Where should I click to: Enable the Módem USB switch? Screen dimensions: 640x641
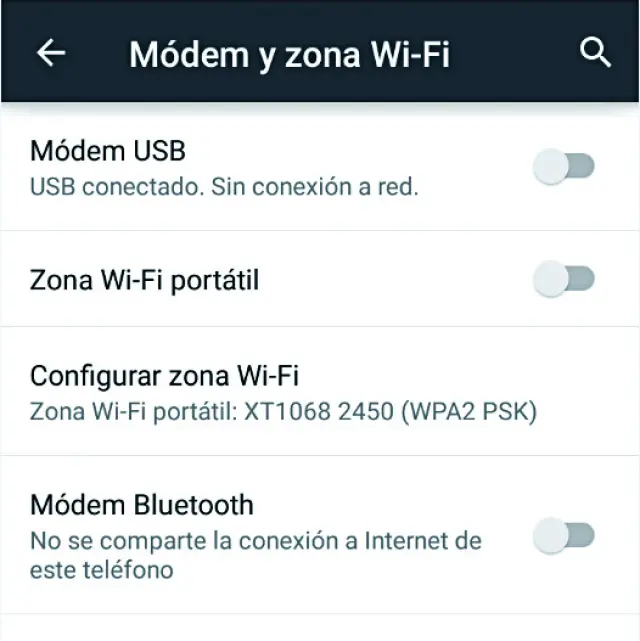click(x=564, y=167)
